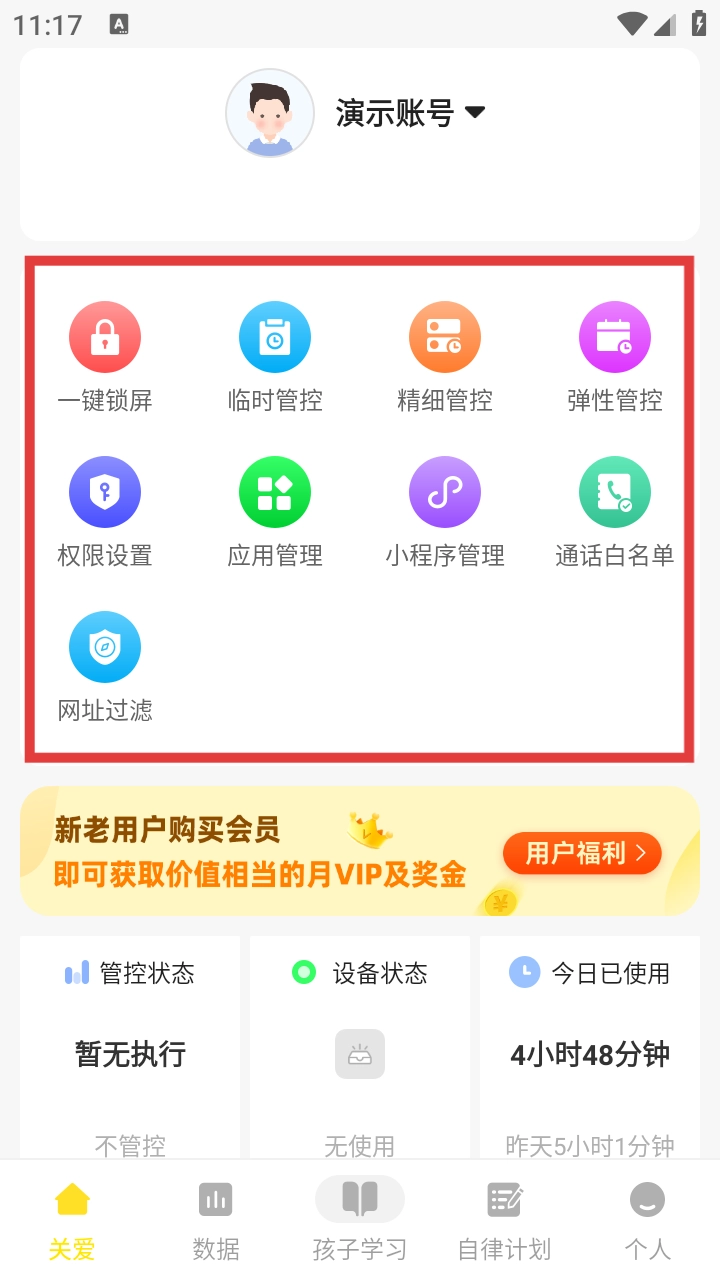Go to the 自律计划 tab
The height and width of the screenshot is (1280, 720).
click(504, 1220)
